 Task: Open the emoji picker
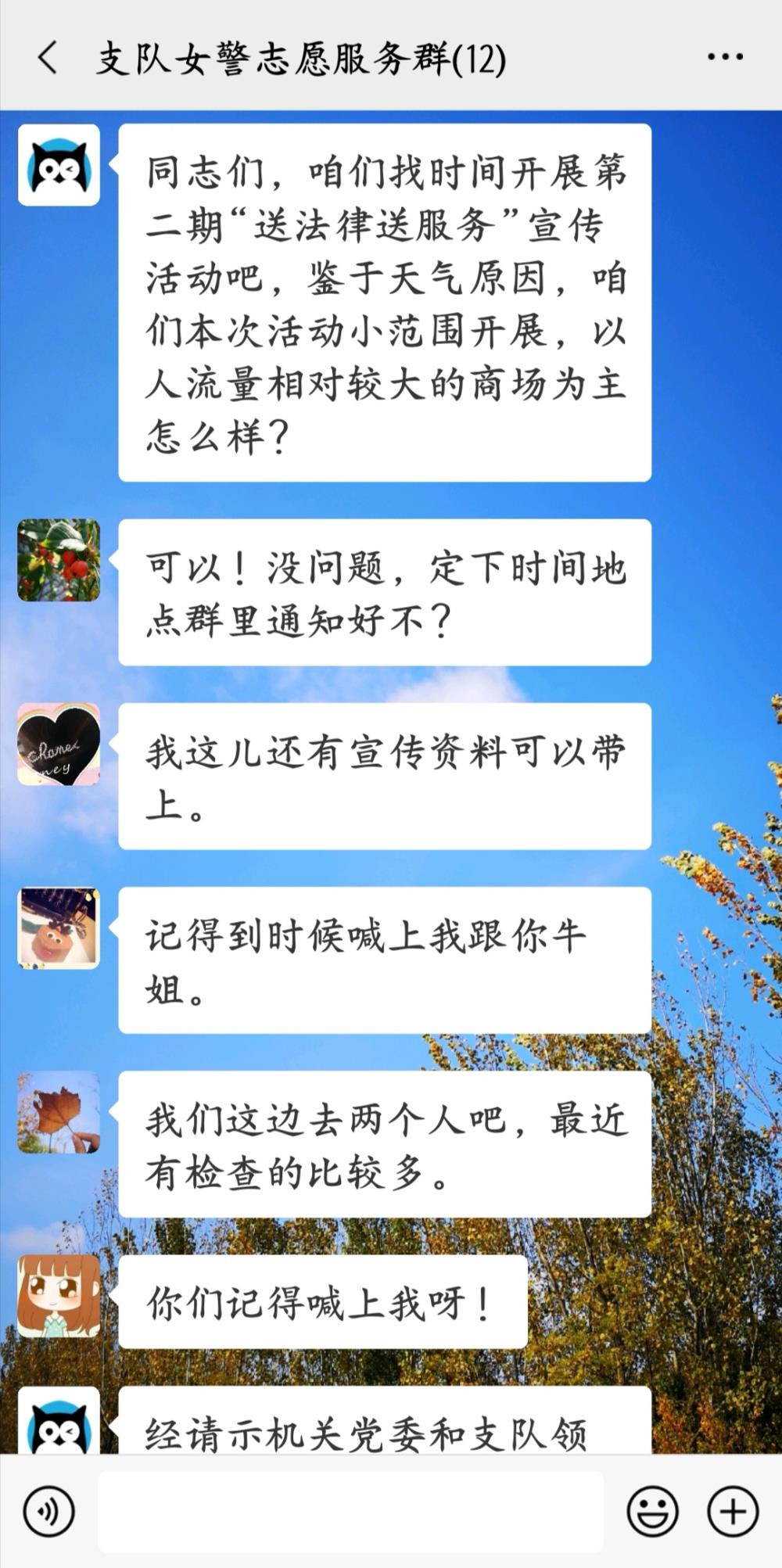(653, 1511)
